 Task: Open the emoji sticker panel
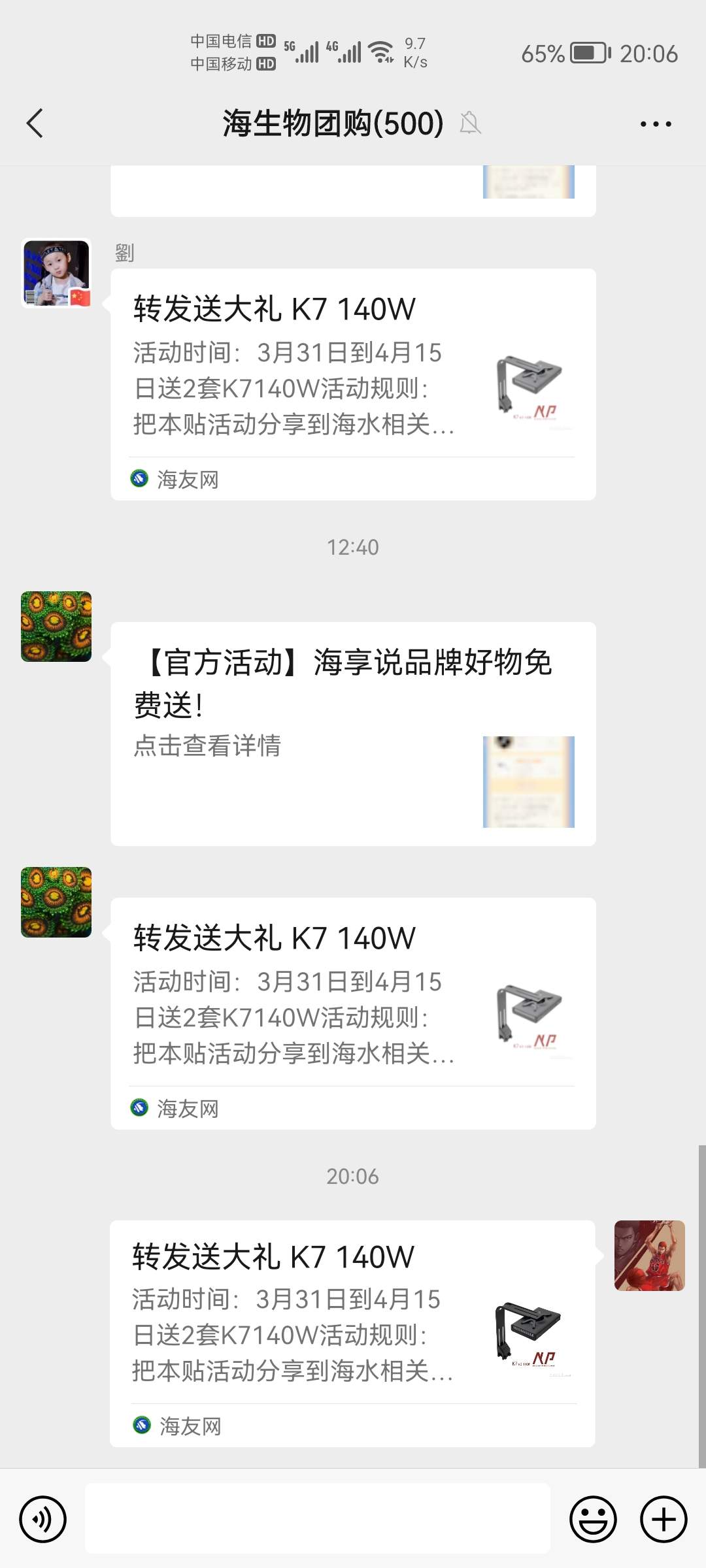click(593, 1519)
